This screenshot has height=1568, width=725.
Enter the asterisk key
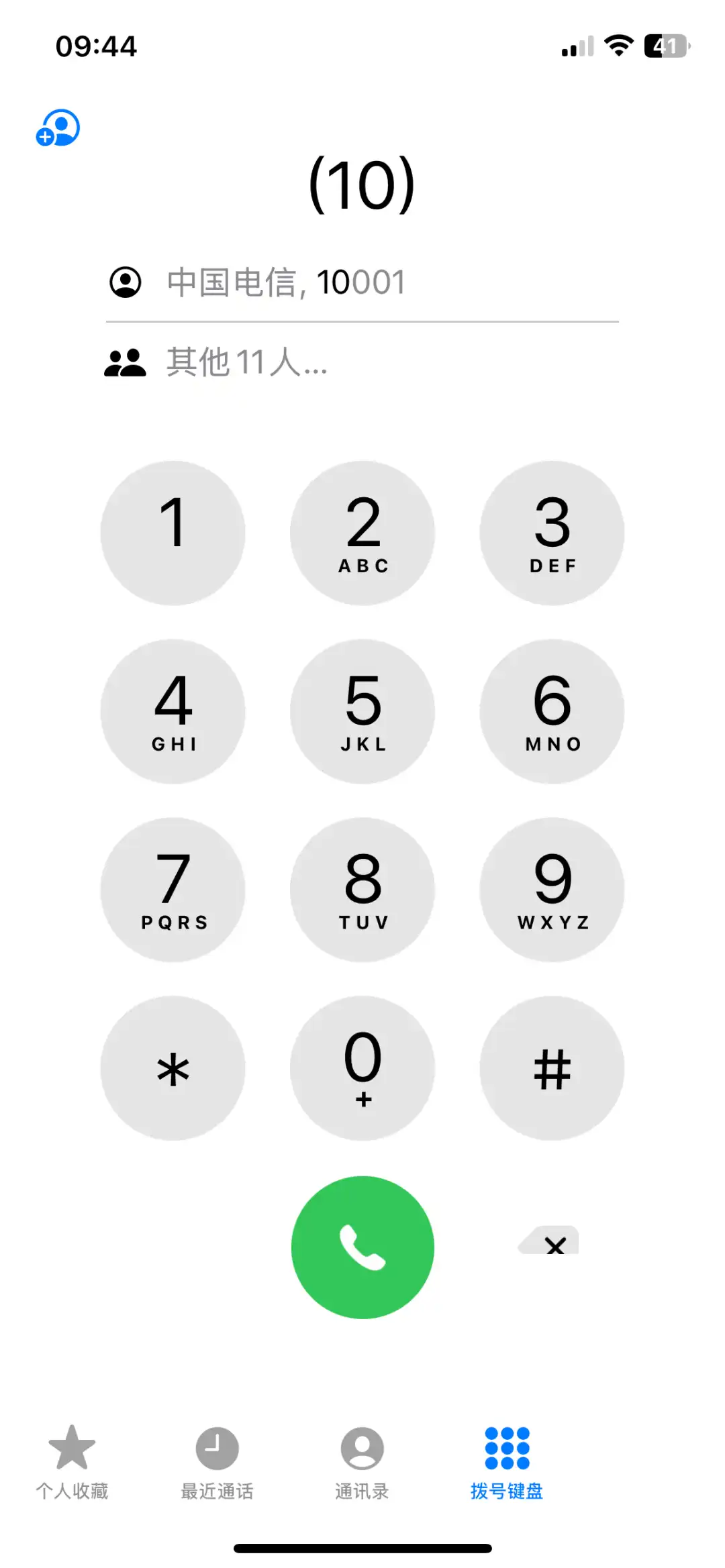[173, 1068]
